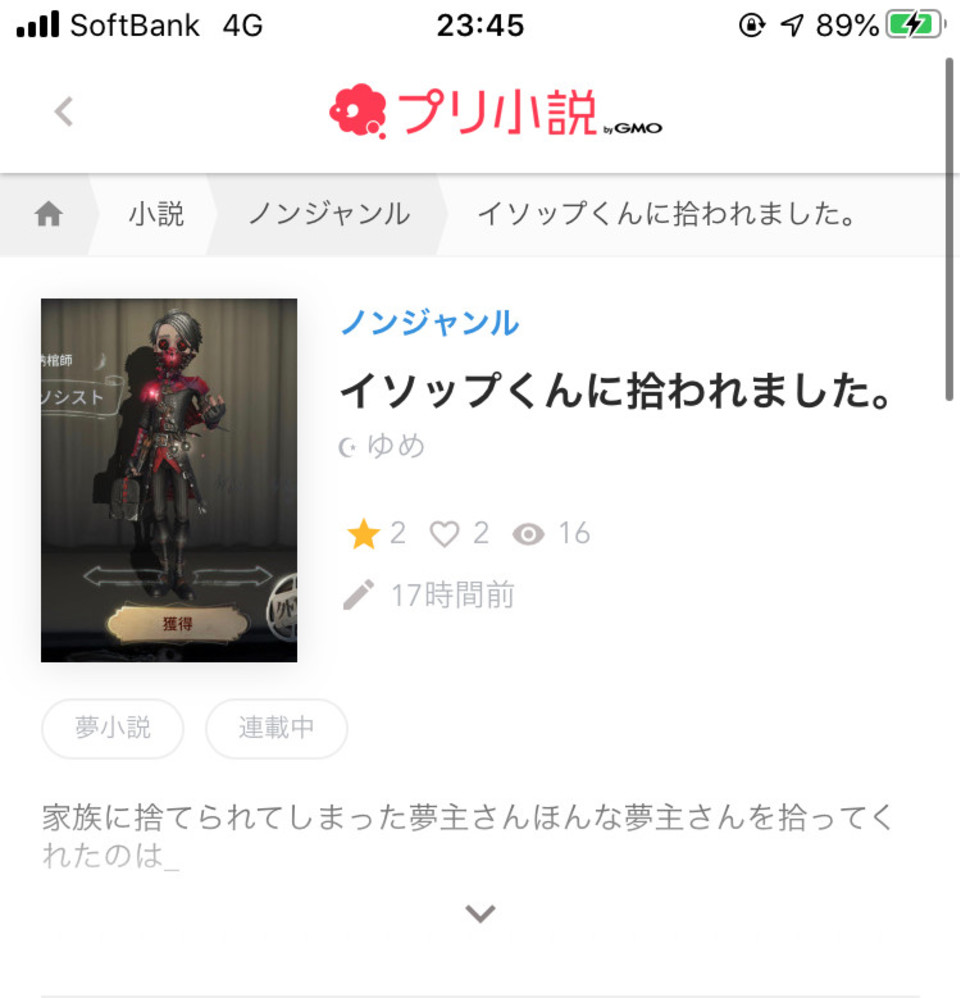Open the novel cover image
The image size is (960, 998).
(x=169, y=480)
